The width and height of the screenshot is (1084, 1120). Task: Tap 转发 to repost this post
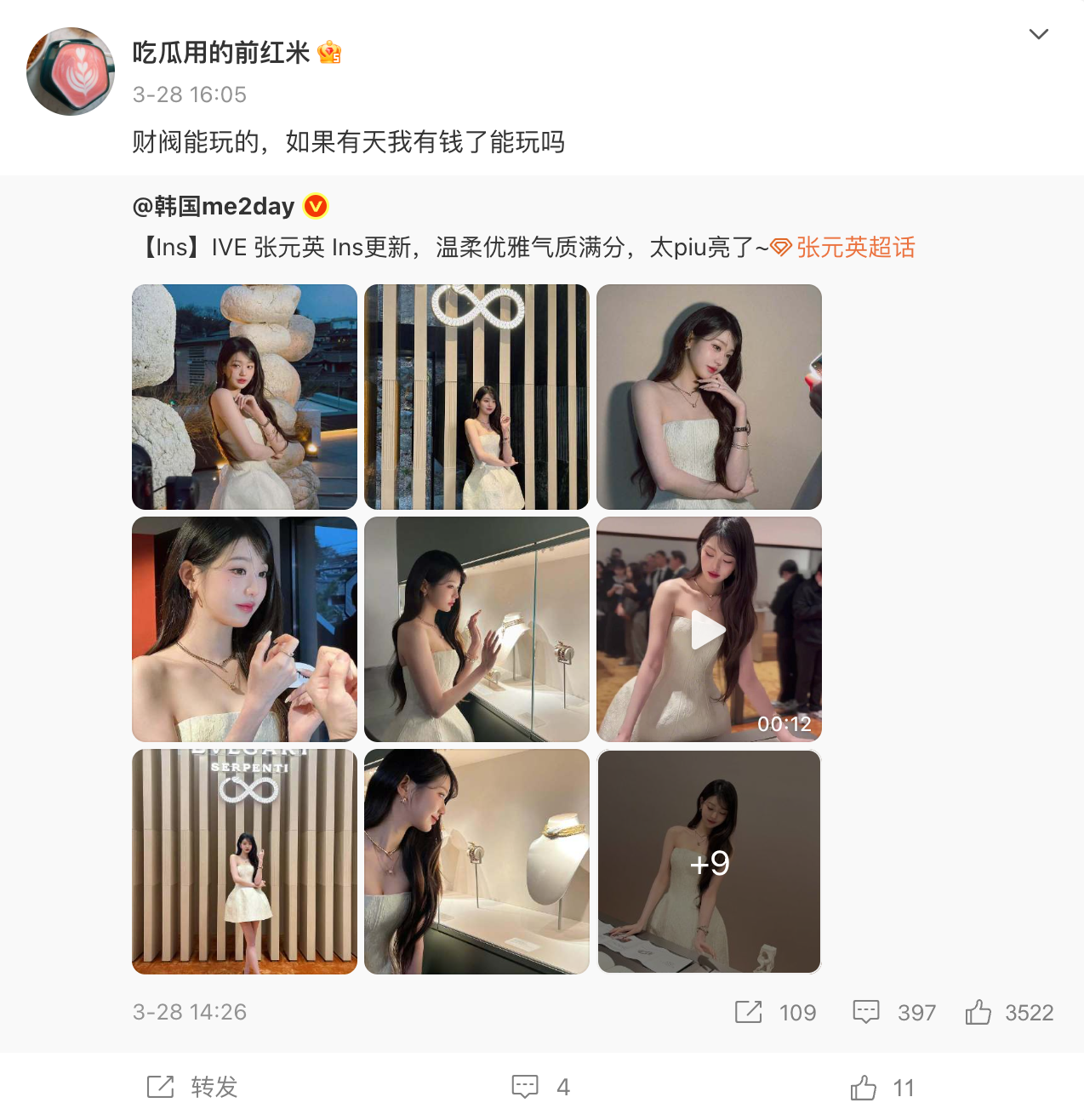pyautogui.click(x=191, y=1087)
